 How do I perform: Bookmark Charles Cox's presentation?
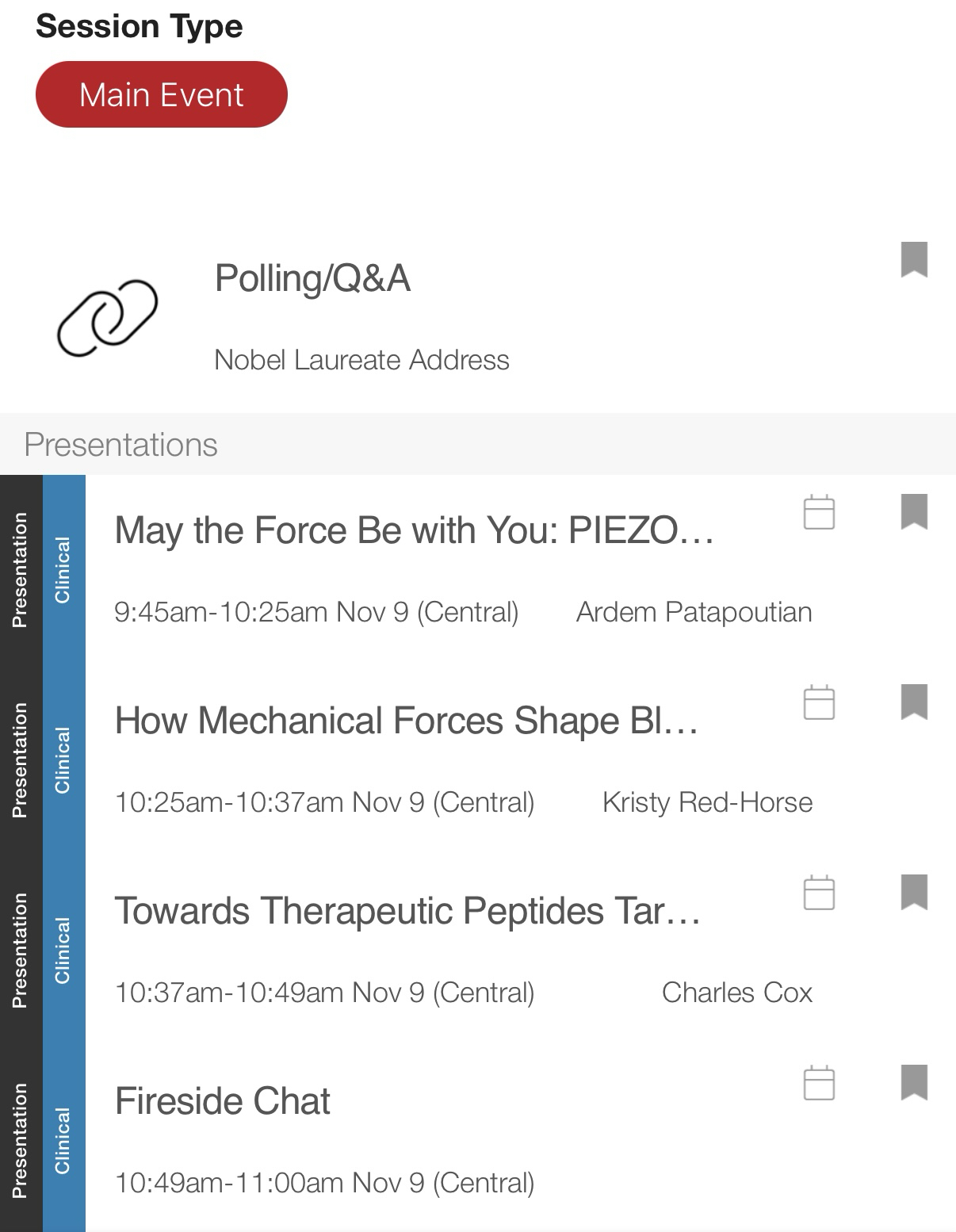(913, 892)
